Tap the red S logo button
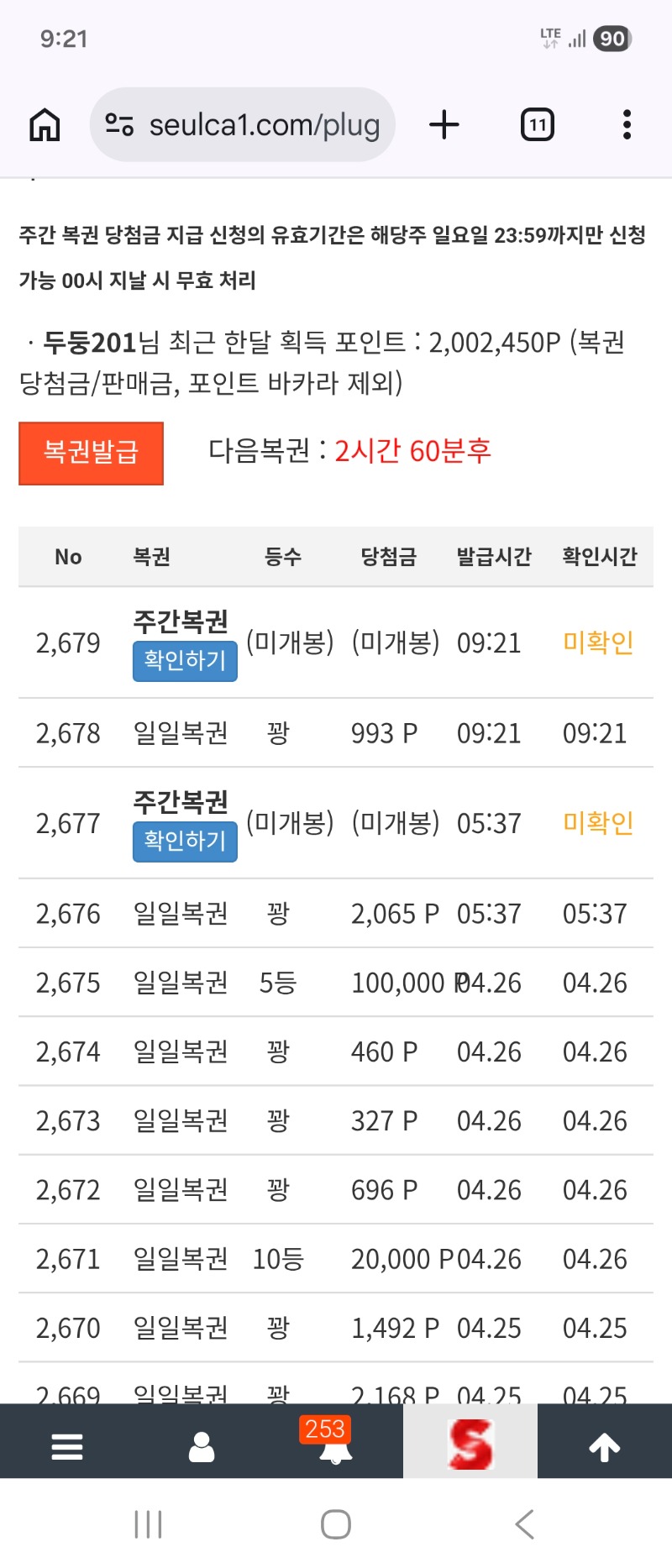This screenshot has width=672, height=1568. pyautogui.click(x=470, y=1445)
